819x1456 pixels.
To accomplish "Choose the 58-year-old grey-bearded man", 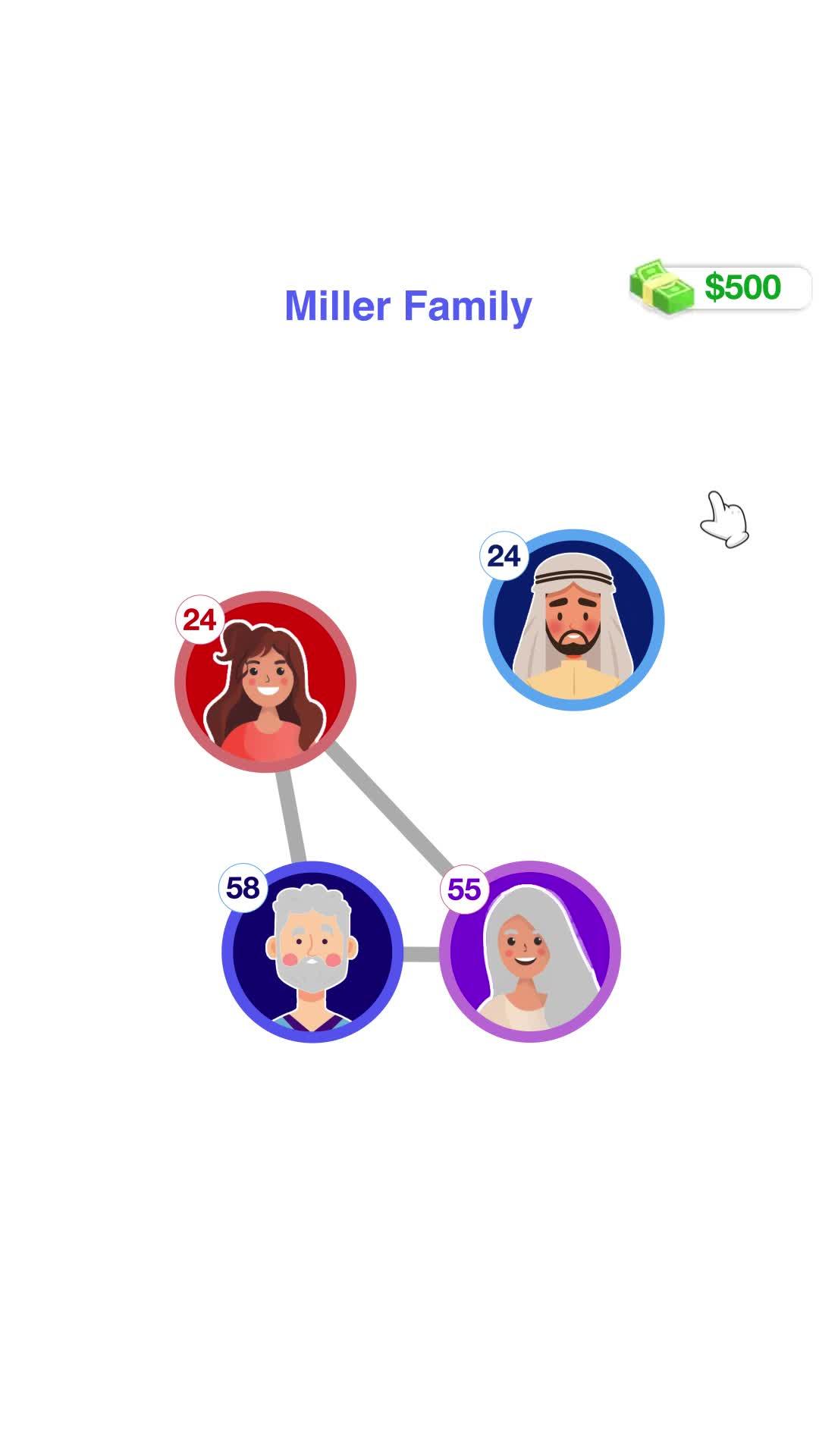I will [x=312, y=952].
